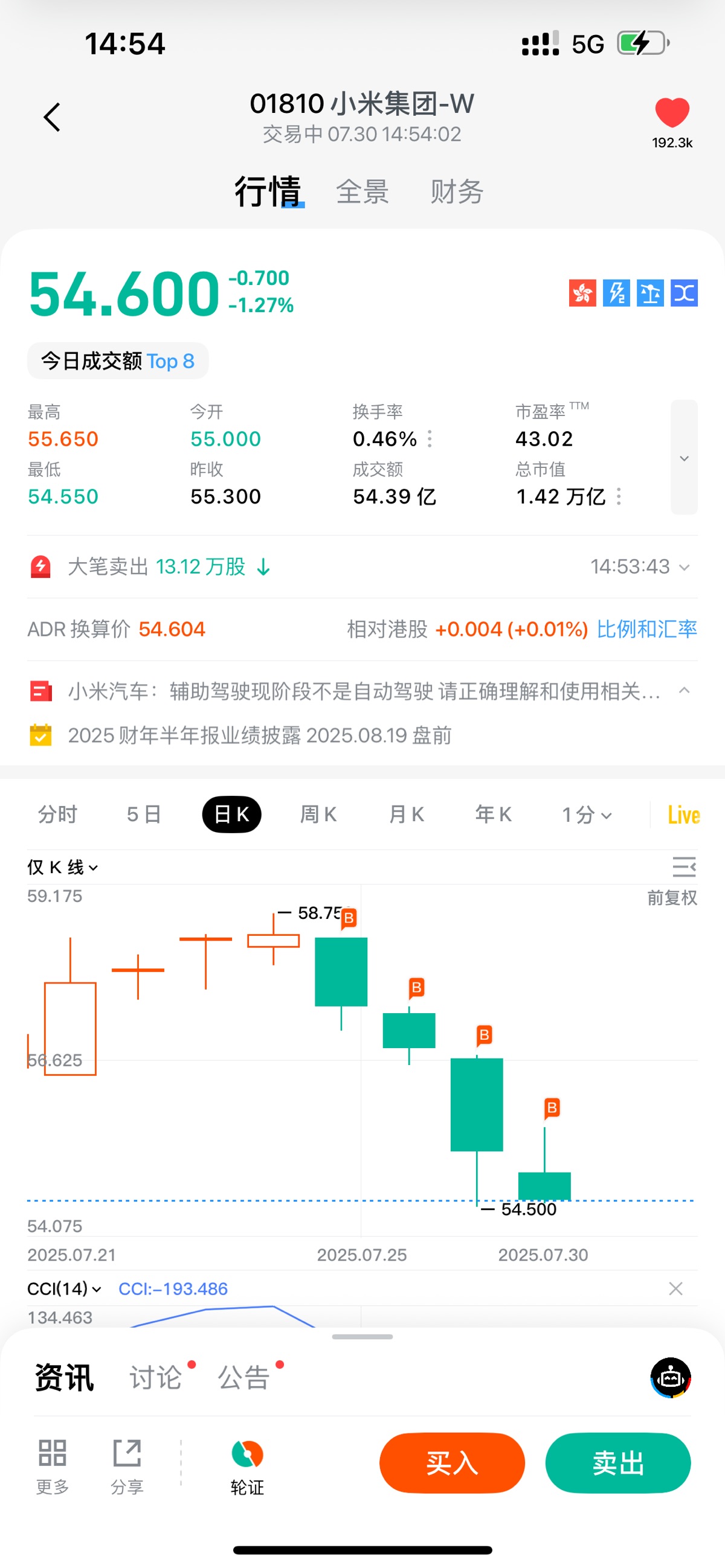Expand the quote details chevron panel
Viewport: 725px width, 1568px height.
(x=684, y=458)
